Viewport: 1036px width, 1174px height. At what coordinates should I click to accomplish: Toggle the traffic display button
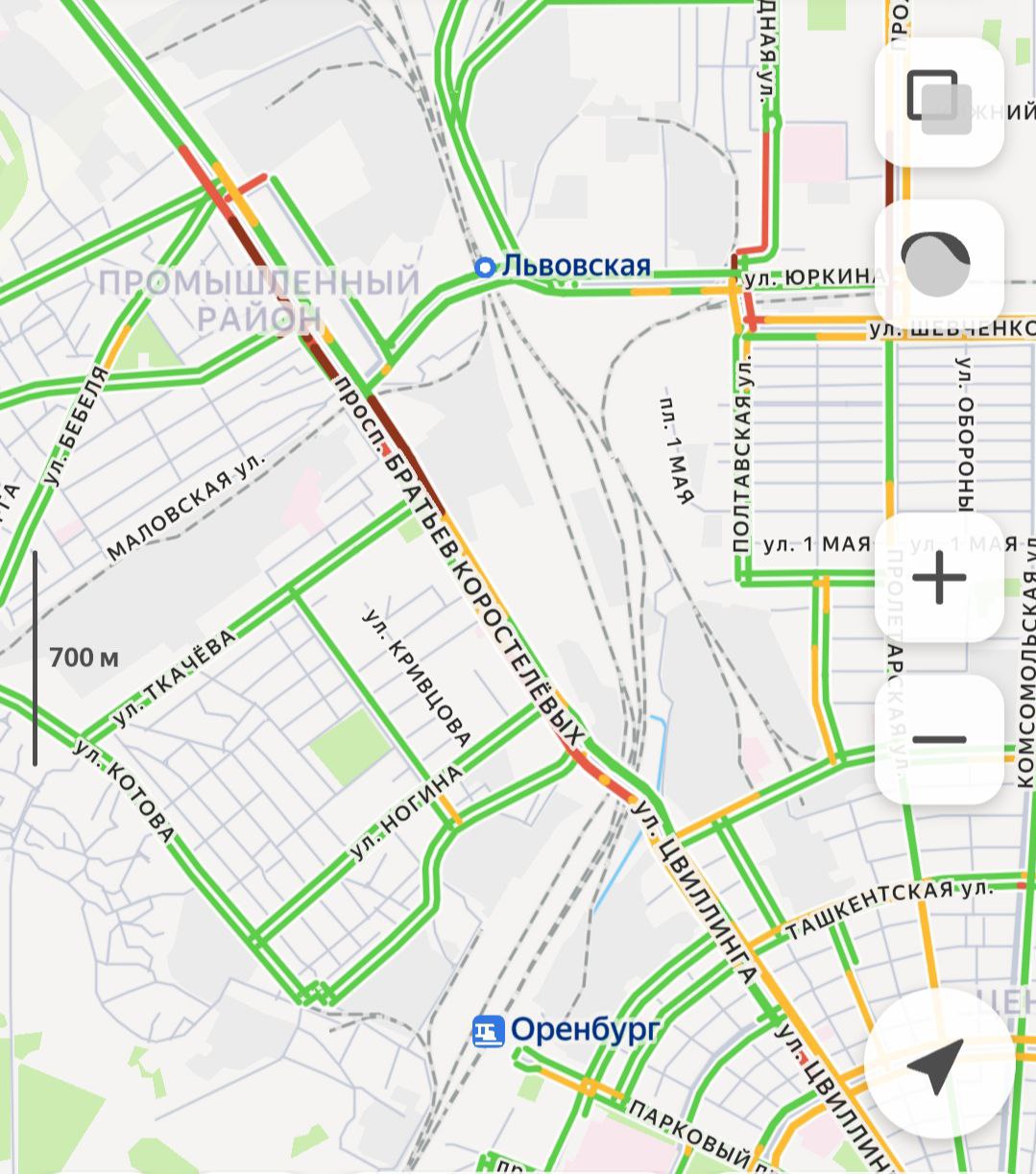pos(938,263)
